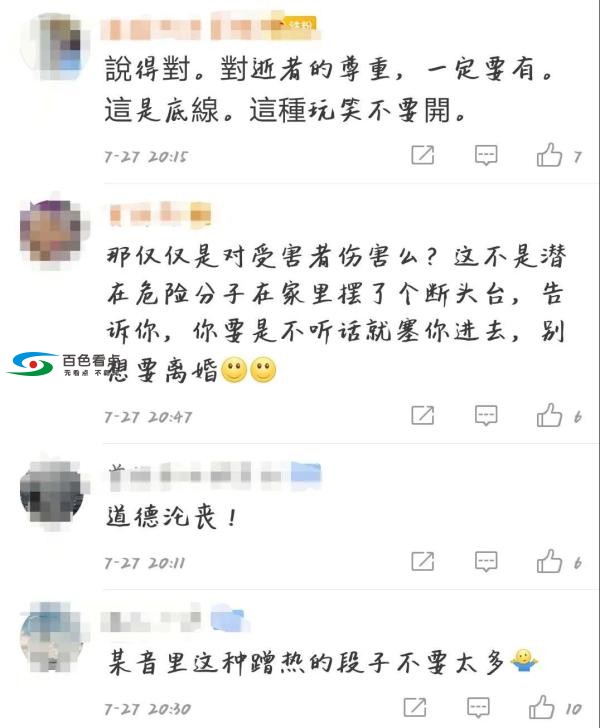The image size is (600, 728).
Task: Reply to the comment beginning "說得對"
Action: coord(486,155)
